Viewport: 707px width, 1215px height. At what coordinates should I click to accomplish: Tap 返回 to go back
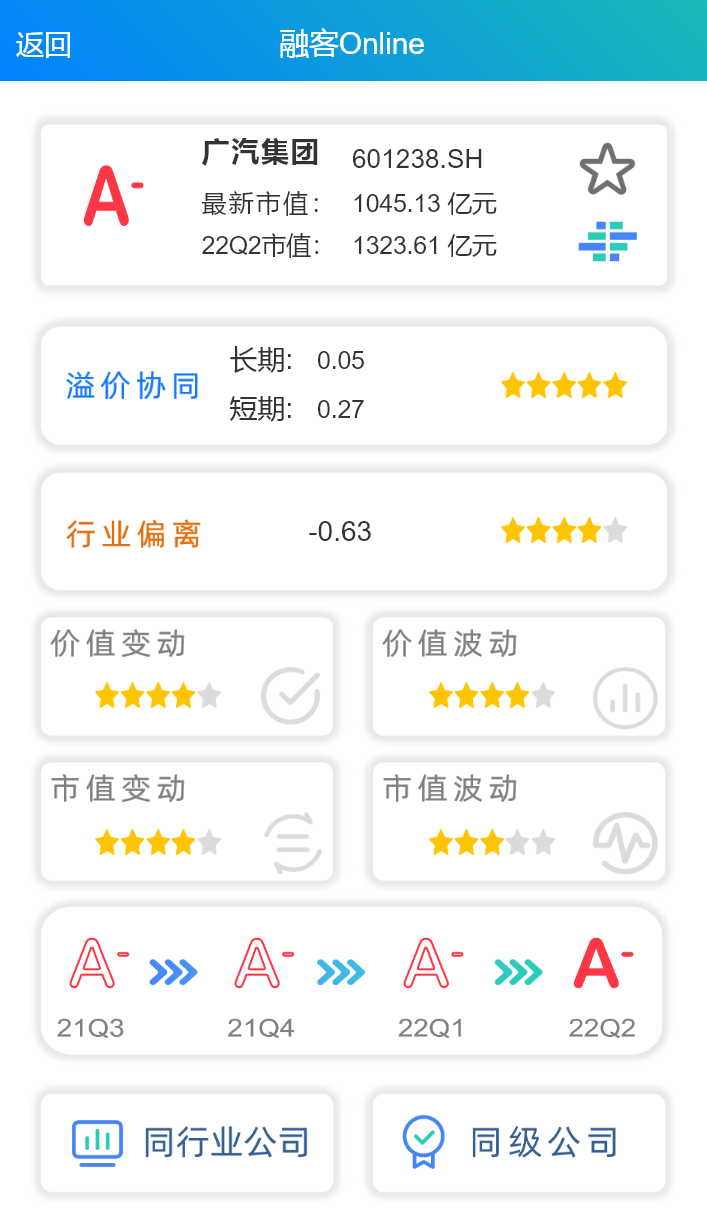click(44, 44)
